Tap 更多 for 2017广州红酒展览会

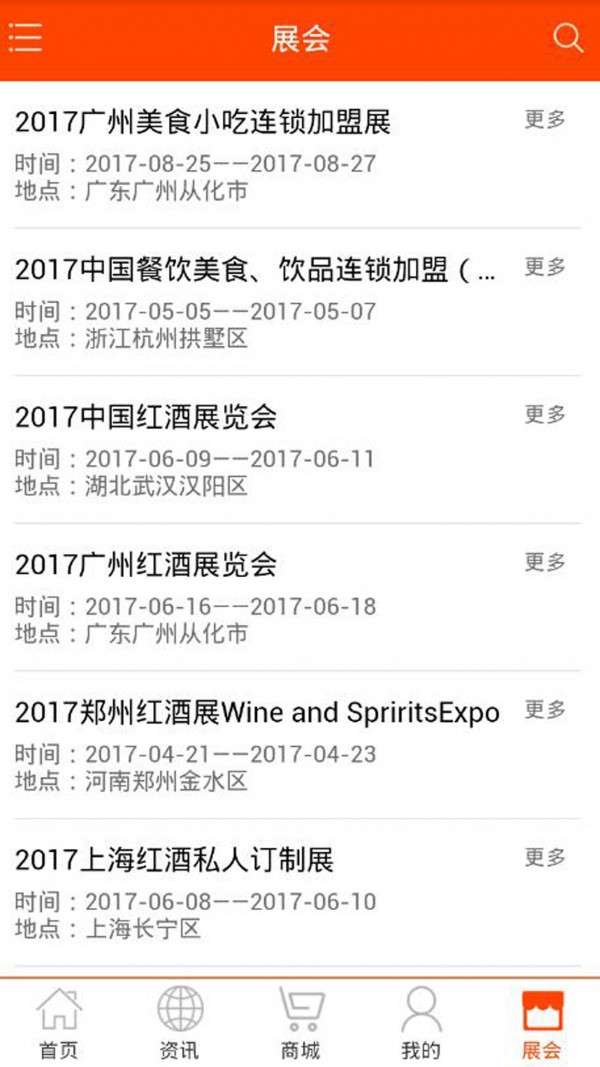(545, 562)
